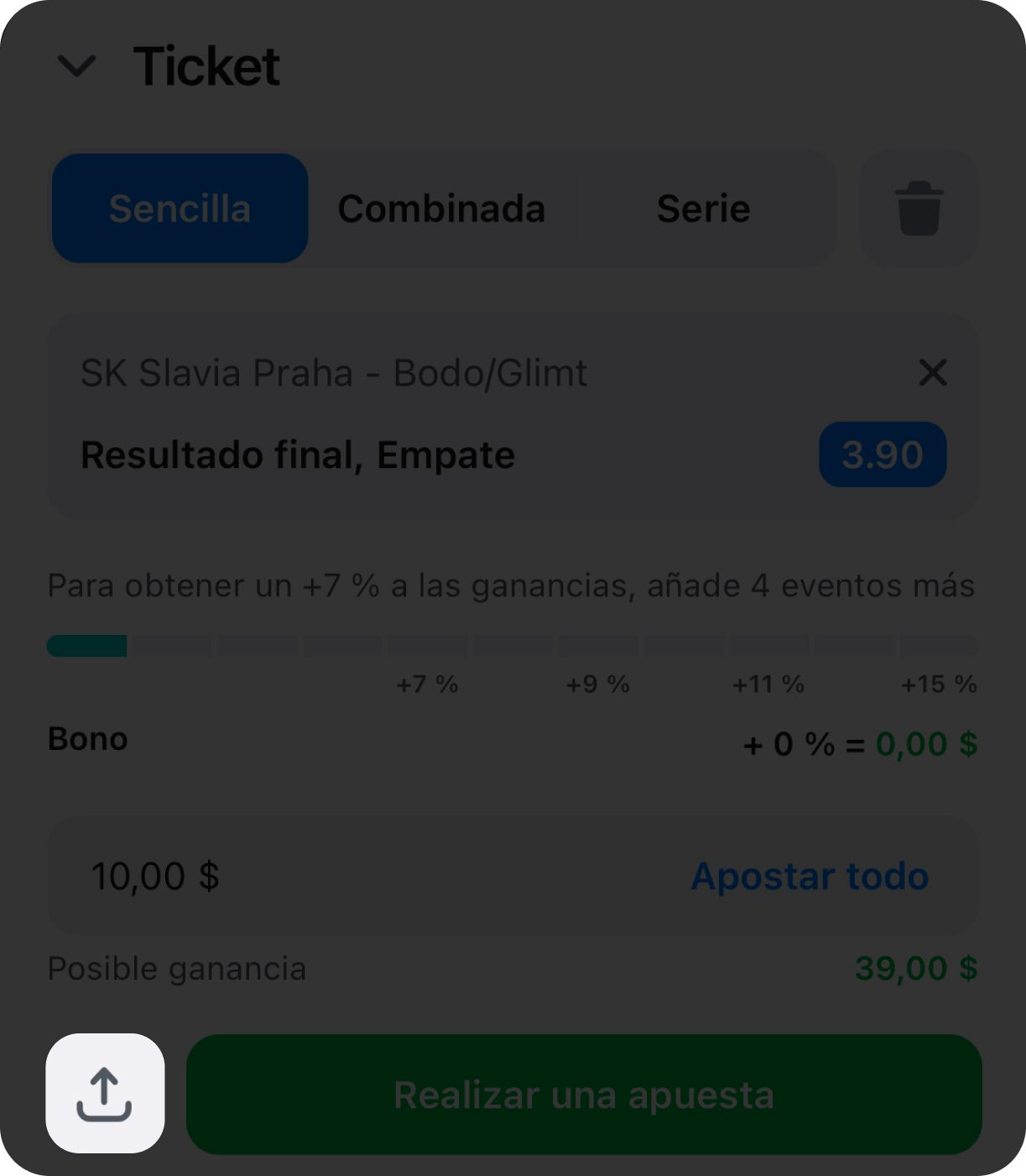Switch to the Serie tab

tap(703, 208)
